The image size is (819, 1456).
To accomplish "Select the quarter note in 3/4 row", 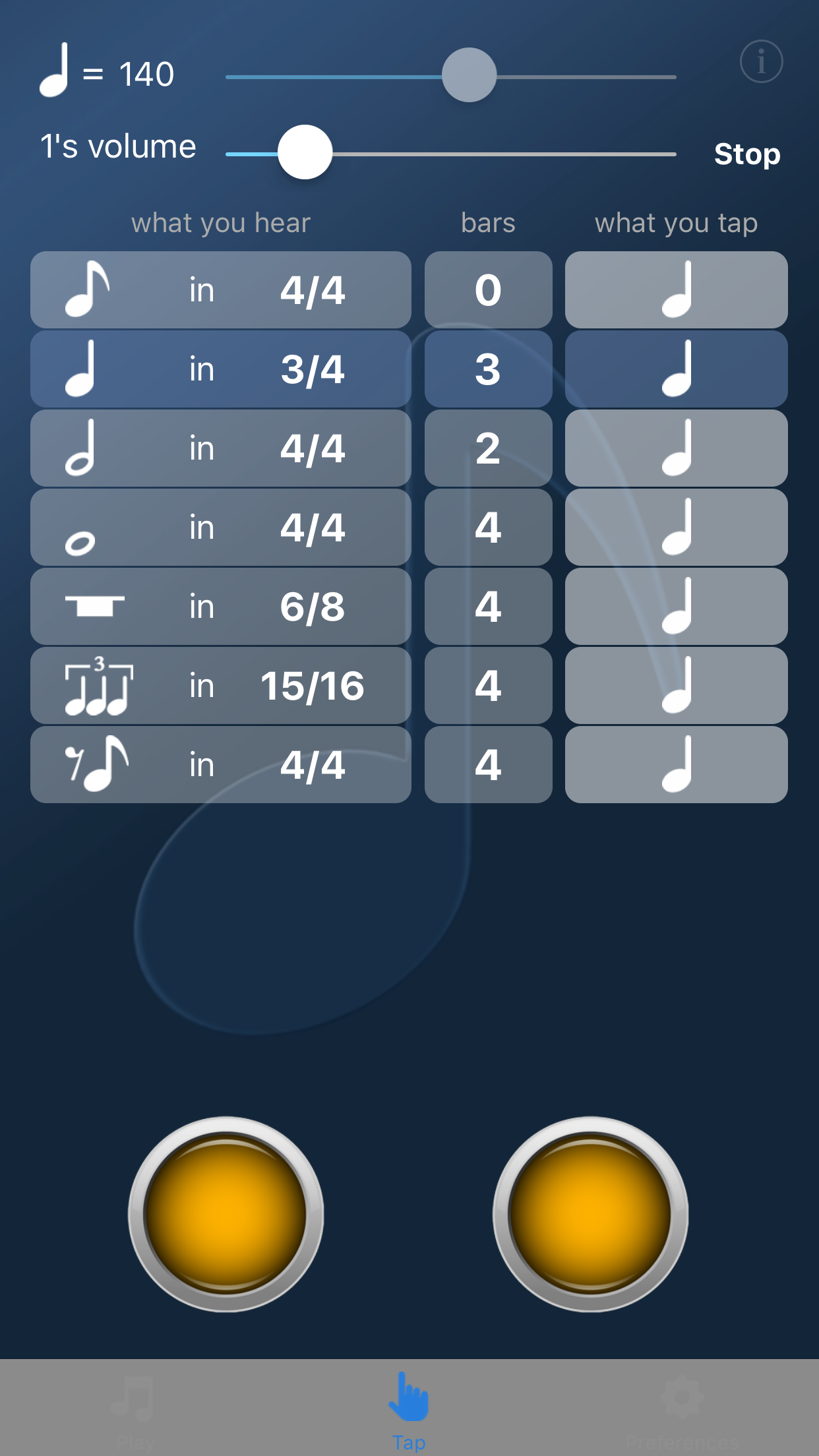I will click(x=220, y=369).
